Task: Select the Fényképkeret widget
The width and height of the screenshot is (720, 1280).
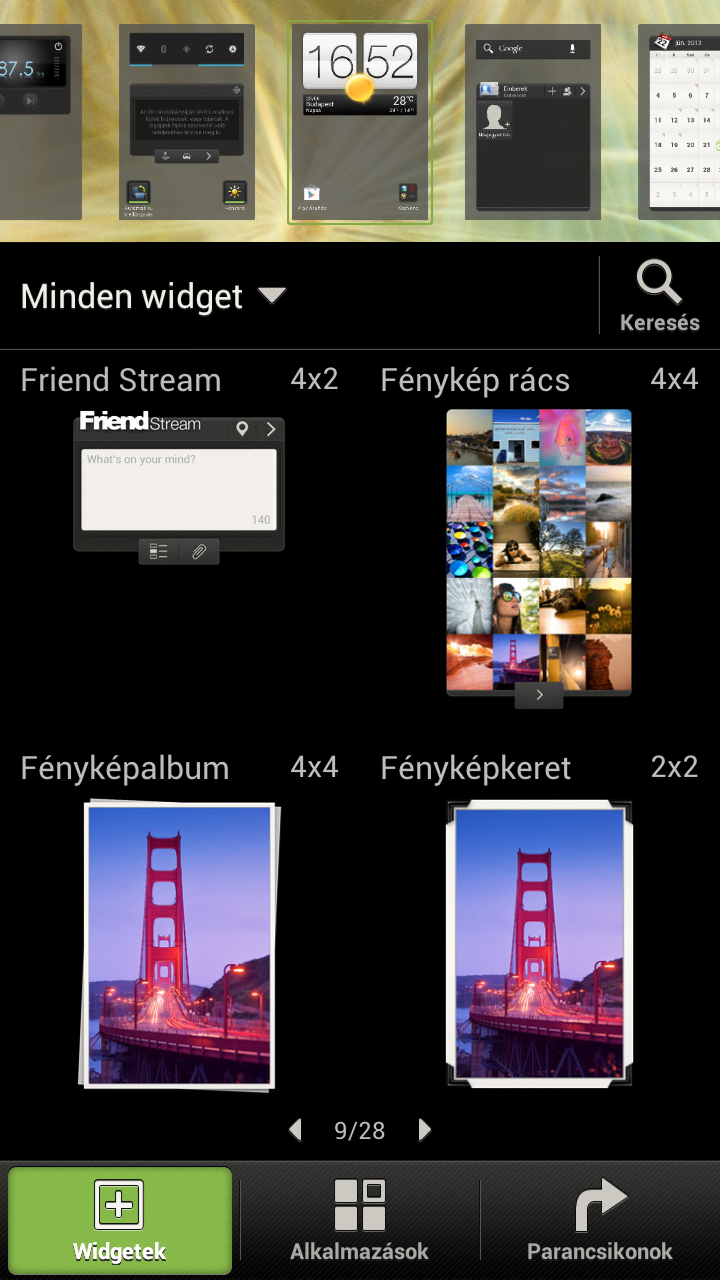Action: (x=539, y=944)
